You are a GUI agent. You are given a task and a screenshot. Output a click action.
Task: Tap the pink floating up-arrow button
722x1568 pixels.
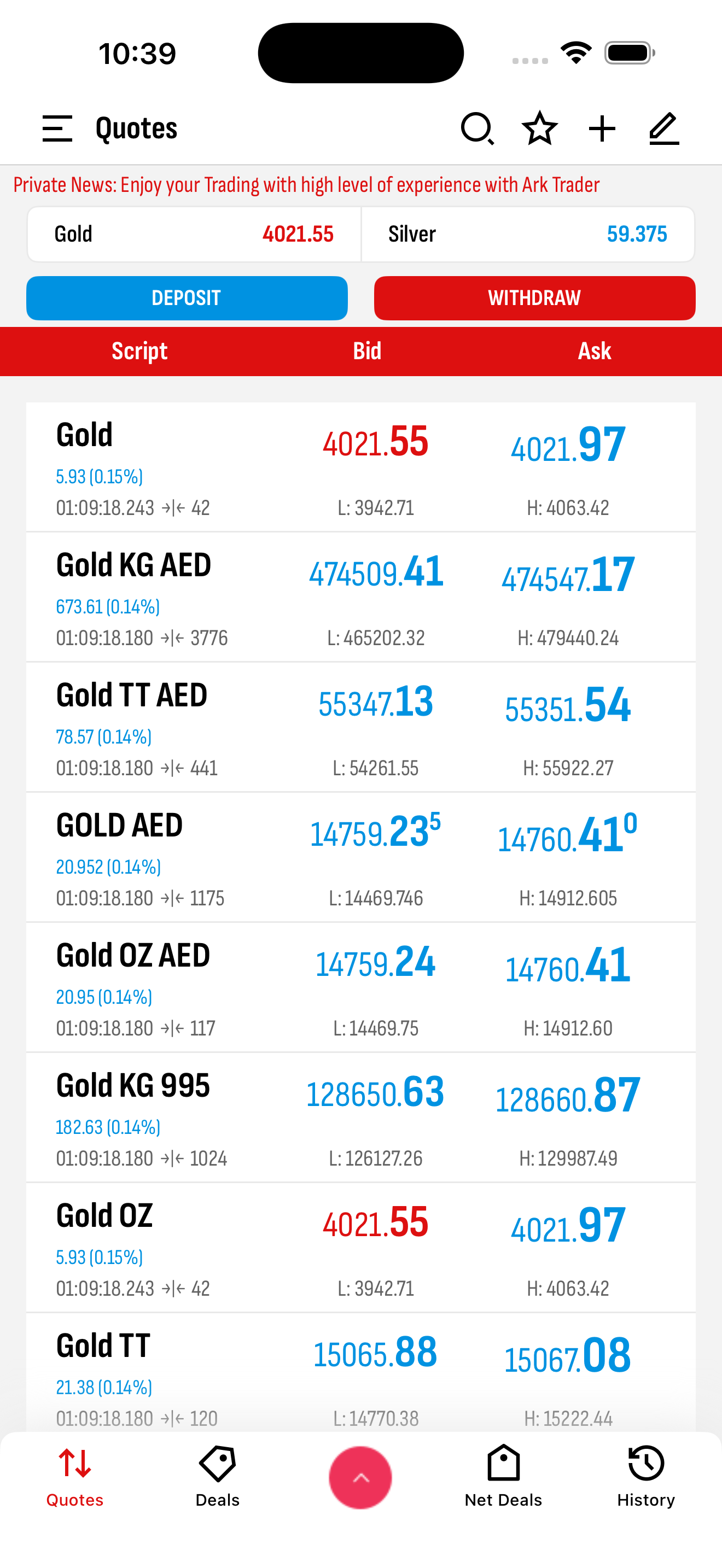(x=360, y=1477)
